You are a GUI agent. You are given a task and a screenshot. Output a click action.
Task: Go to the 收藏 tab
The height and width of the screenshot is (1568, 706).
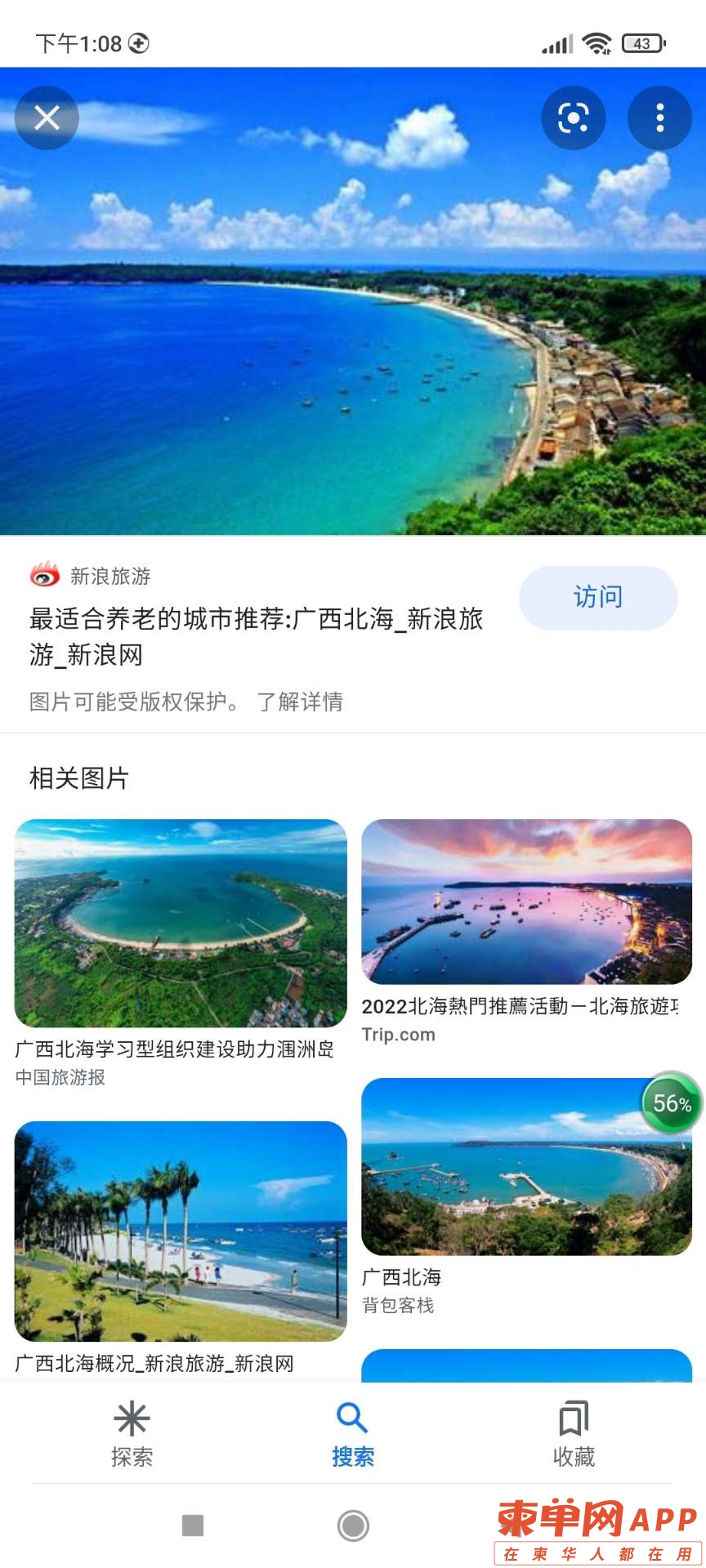574,1434
